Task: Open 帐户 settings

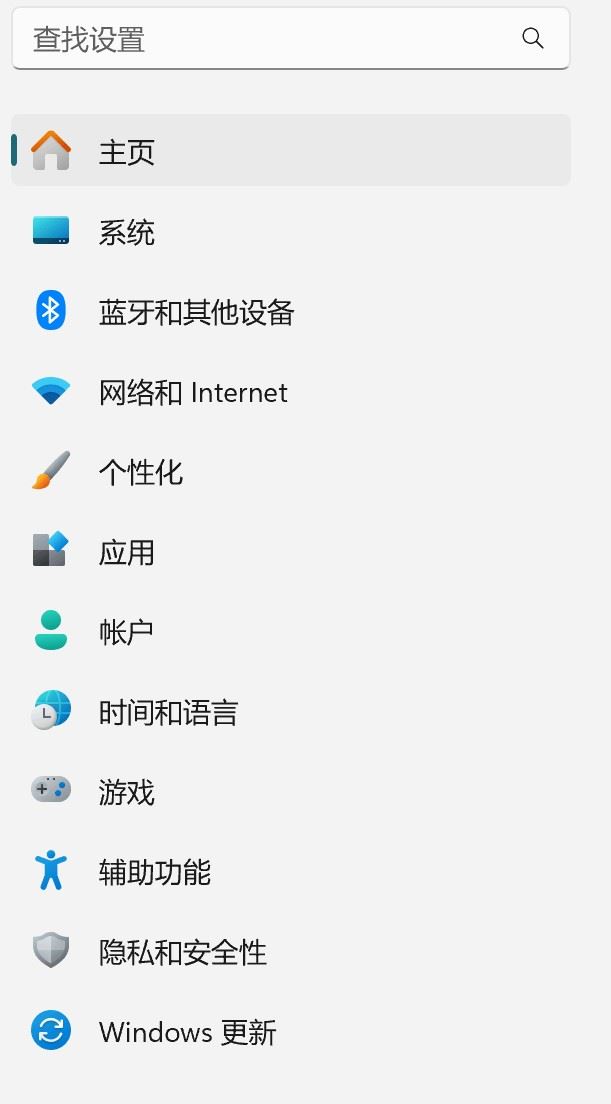Action: [x=126, y=632]
